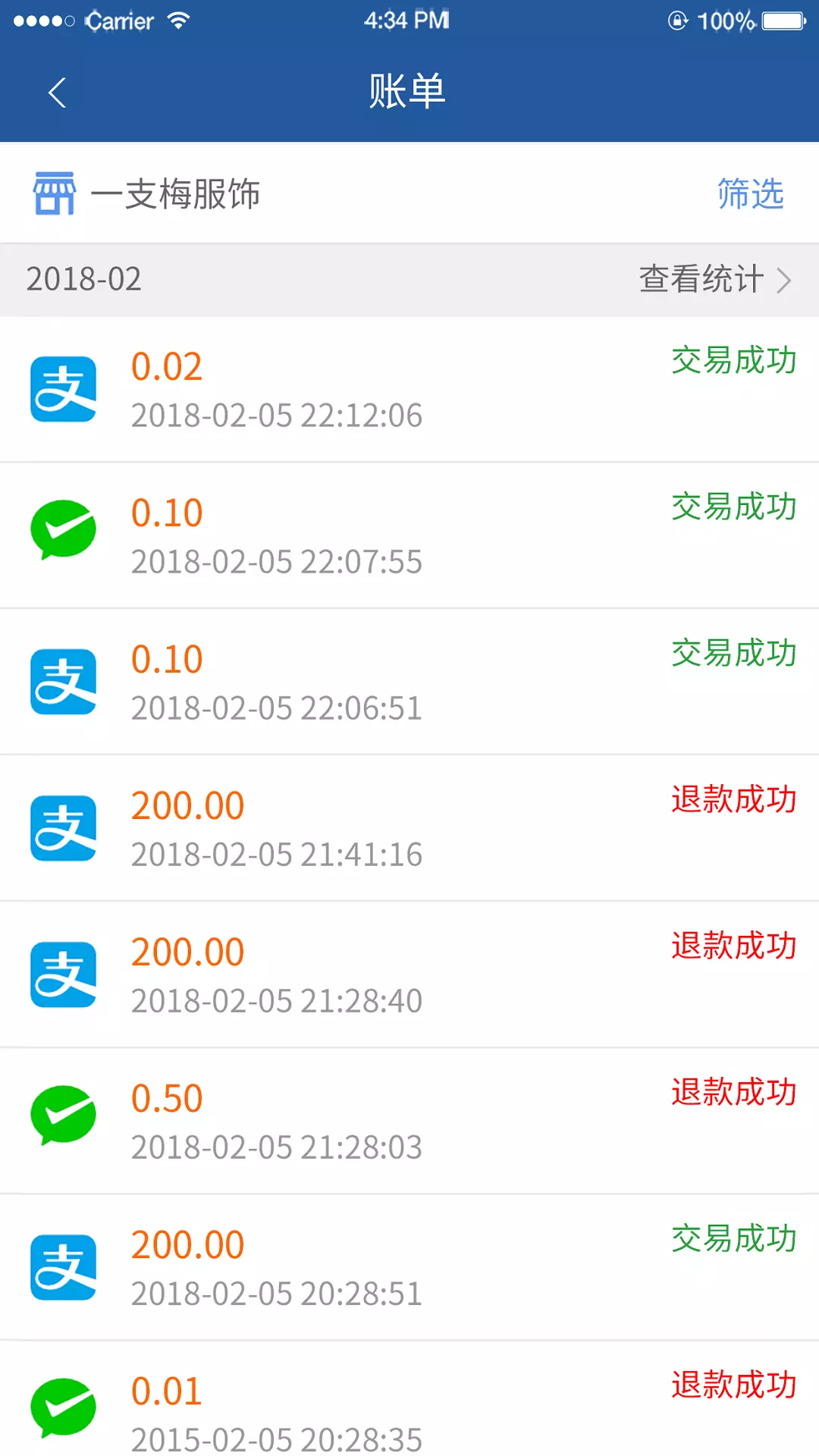View the 200.00 refund at 21:41:16
This screenshot has width=819, height=1456.
tap(409, 829)
